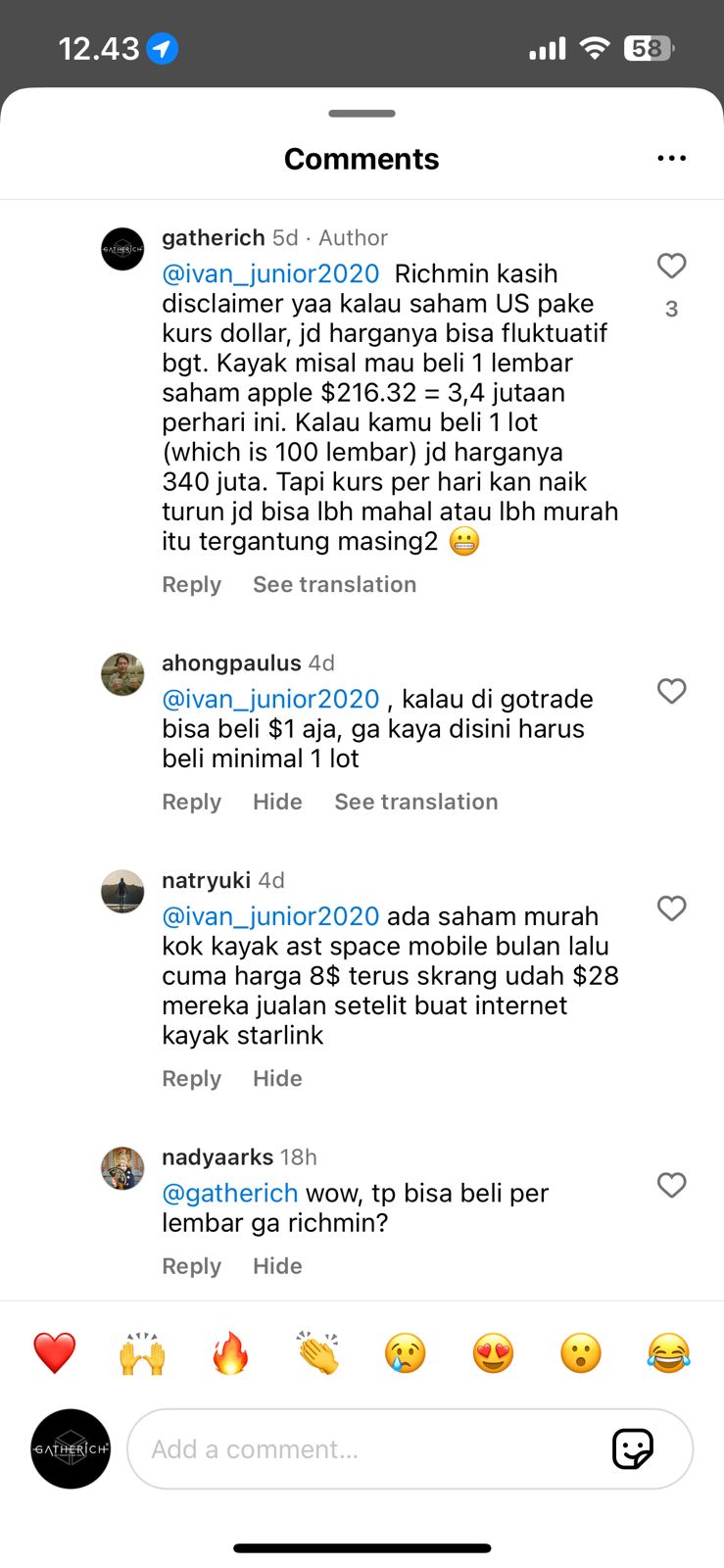Insert the laughing-tears emoji reaction
Viewport: 724px width, 1568px height.
pyautogui.click(x=668, y=1353)
